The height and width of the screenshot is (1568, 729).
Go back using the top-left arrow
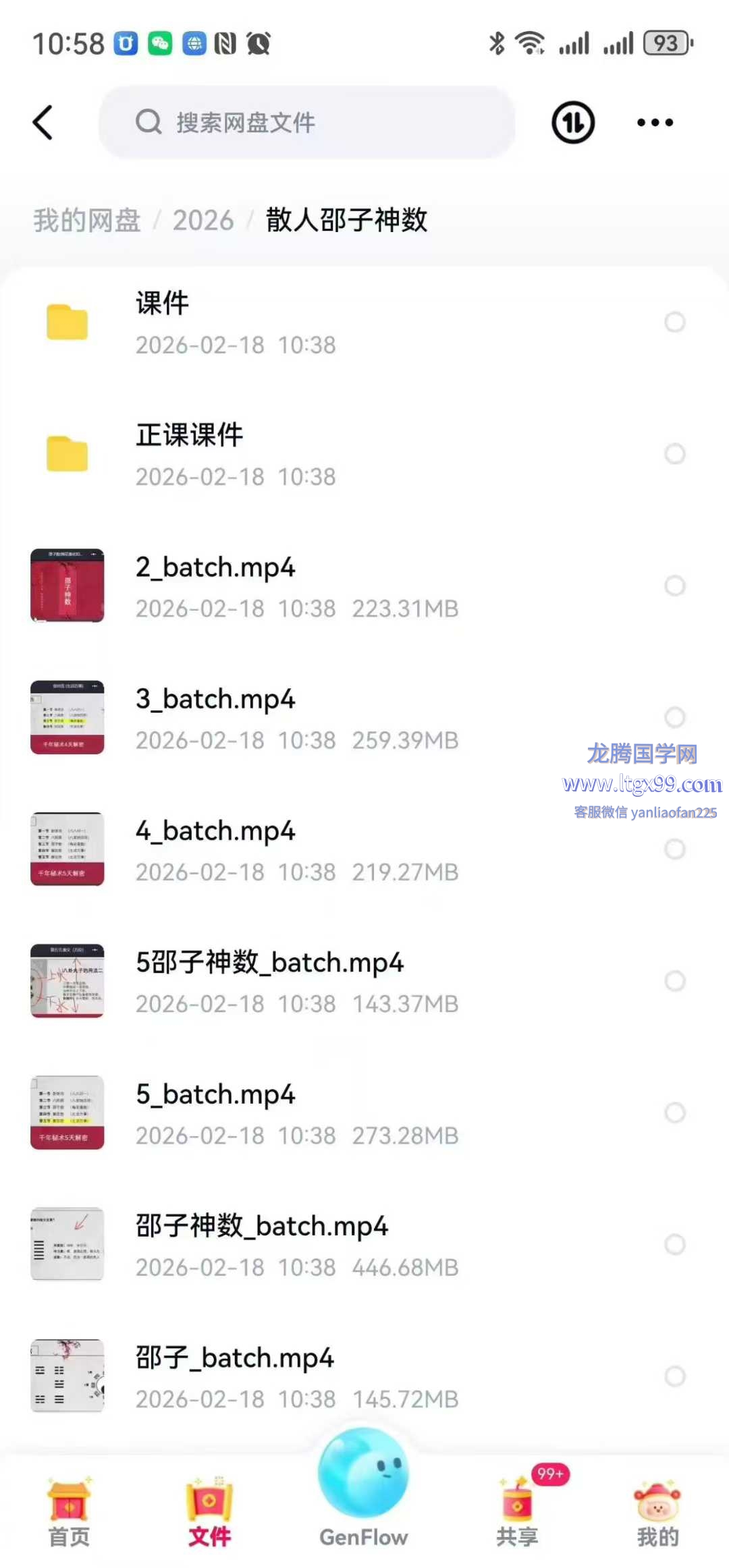pos(43,123)
